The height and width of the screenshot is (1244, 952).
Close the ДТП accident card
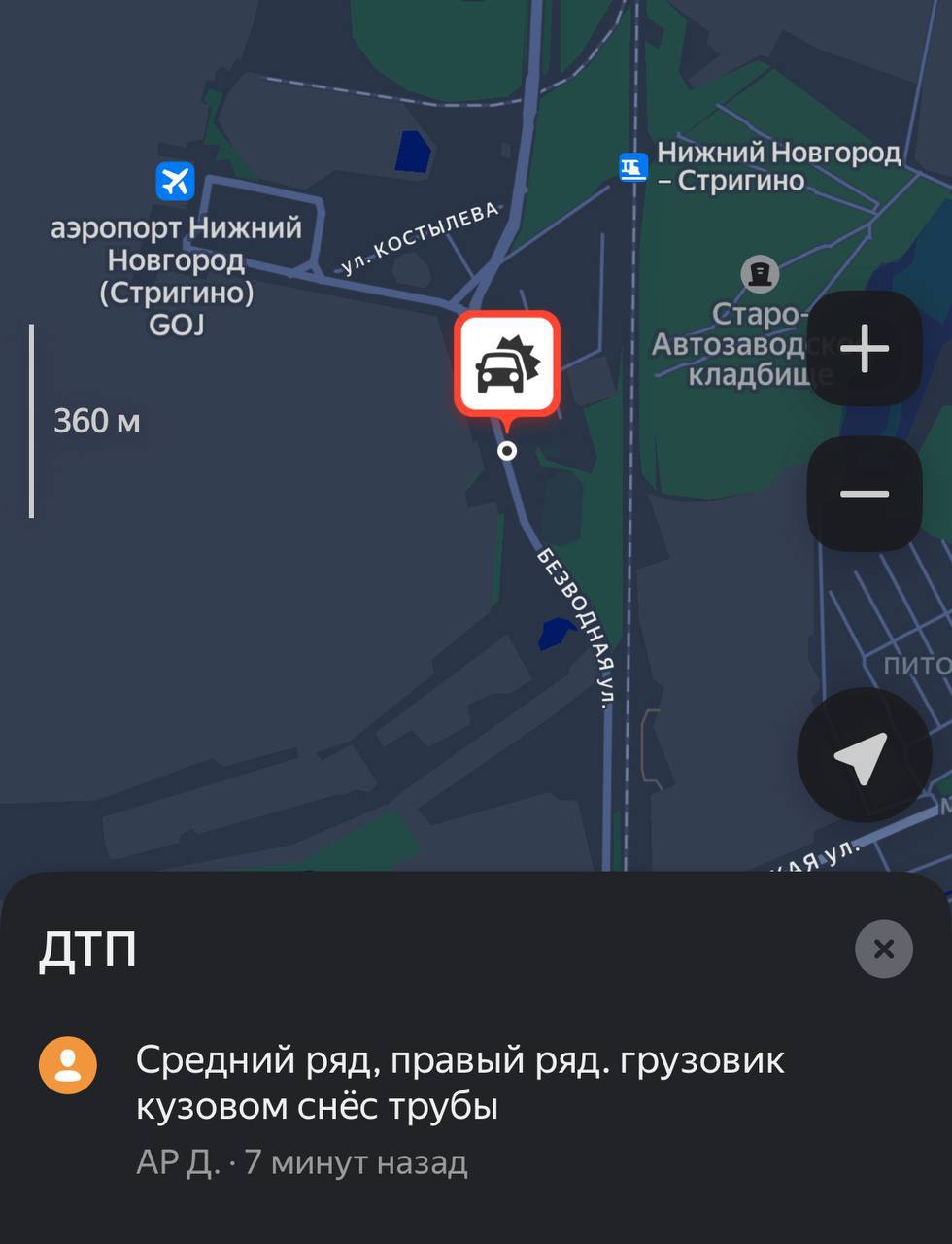(x=883, y=949)
